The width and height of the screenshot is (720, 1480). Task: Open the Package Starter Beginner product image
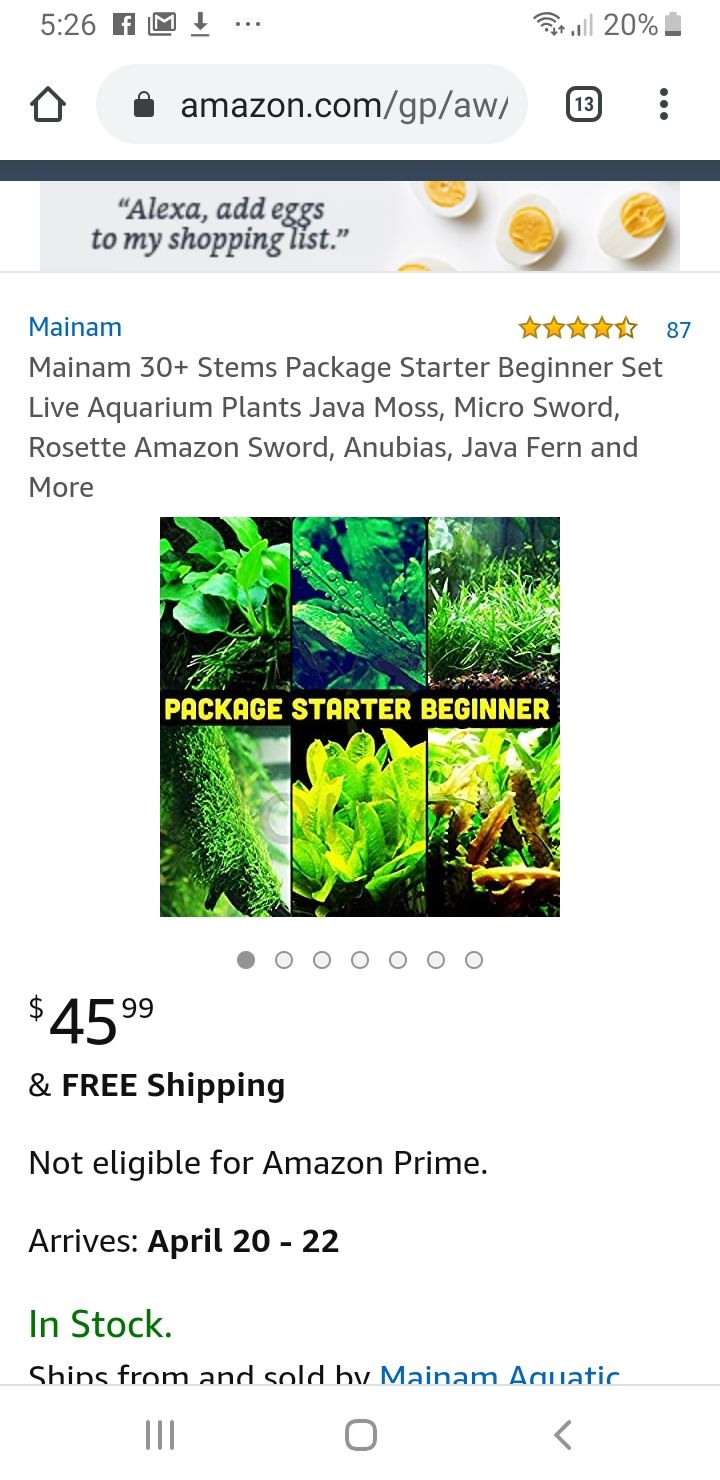360,716
